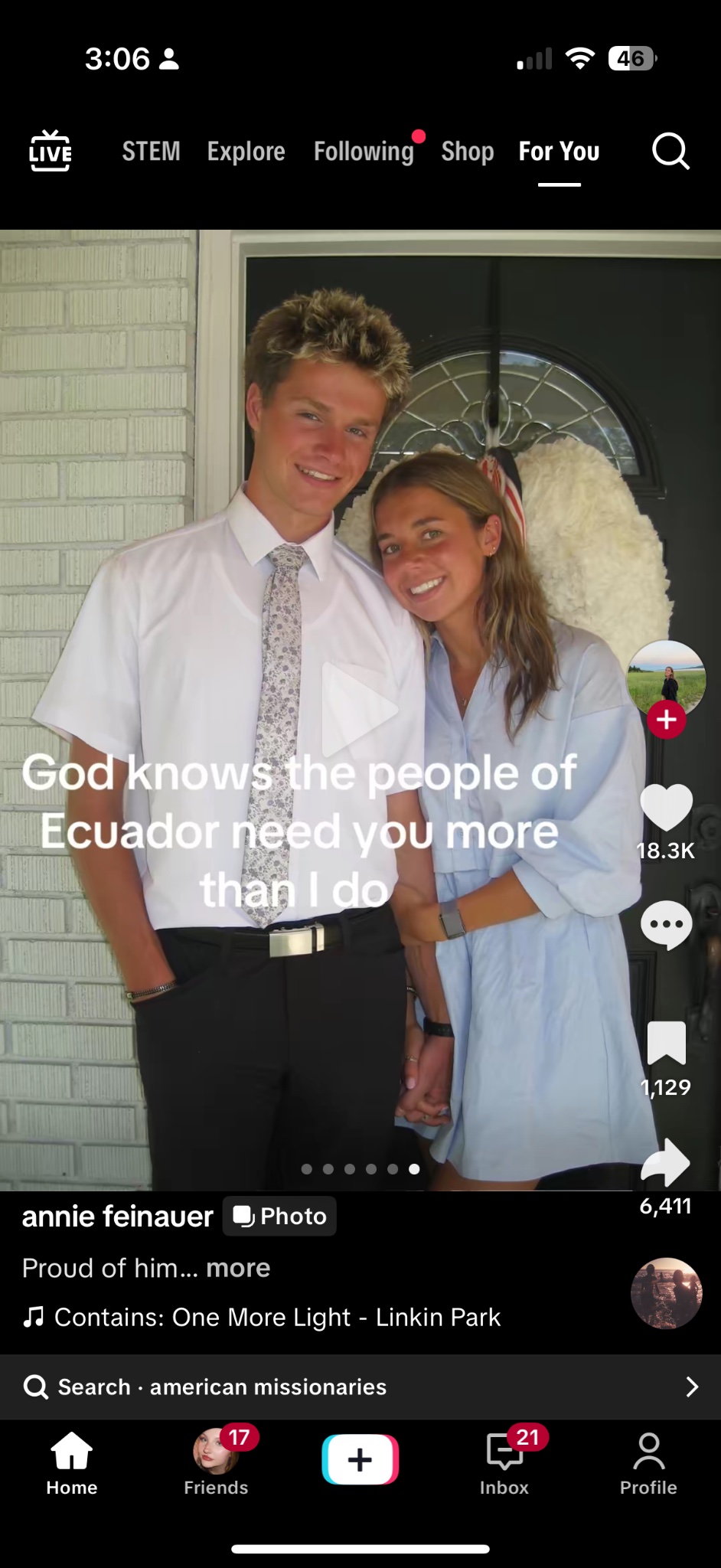Open the Following feed
This screenshot has width=721, height=1568.
pos(364,152)
